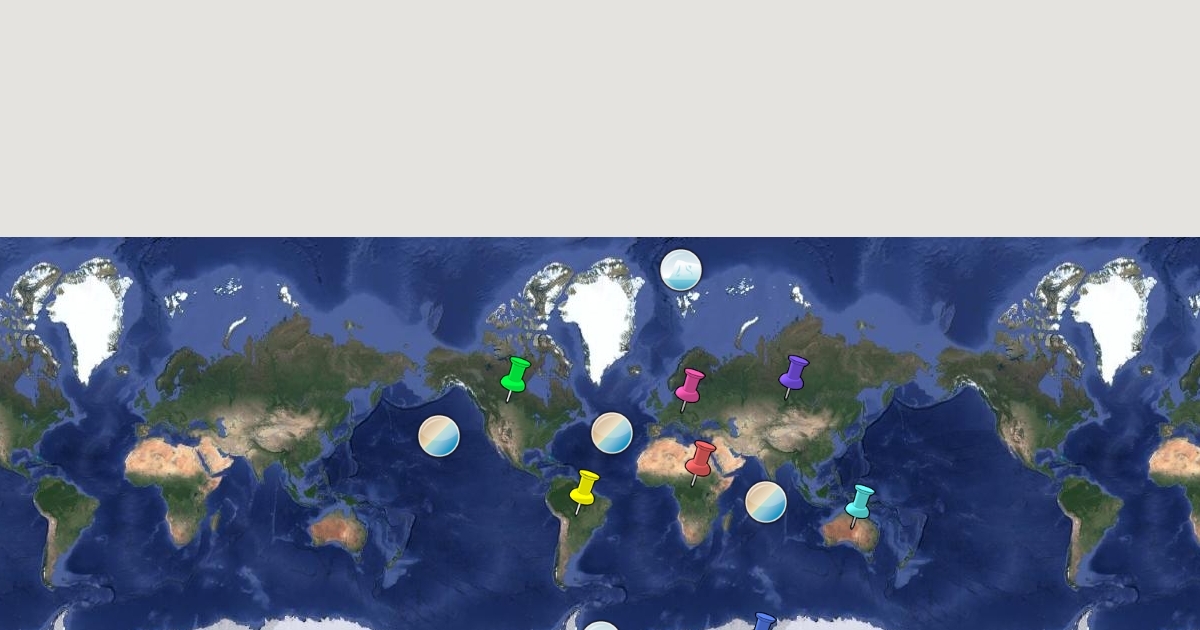Select the pink pushpin over Europe
The width and height of the screenshot is (1200, 630).
pyautogui.click(x=689, y=387)
